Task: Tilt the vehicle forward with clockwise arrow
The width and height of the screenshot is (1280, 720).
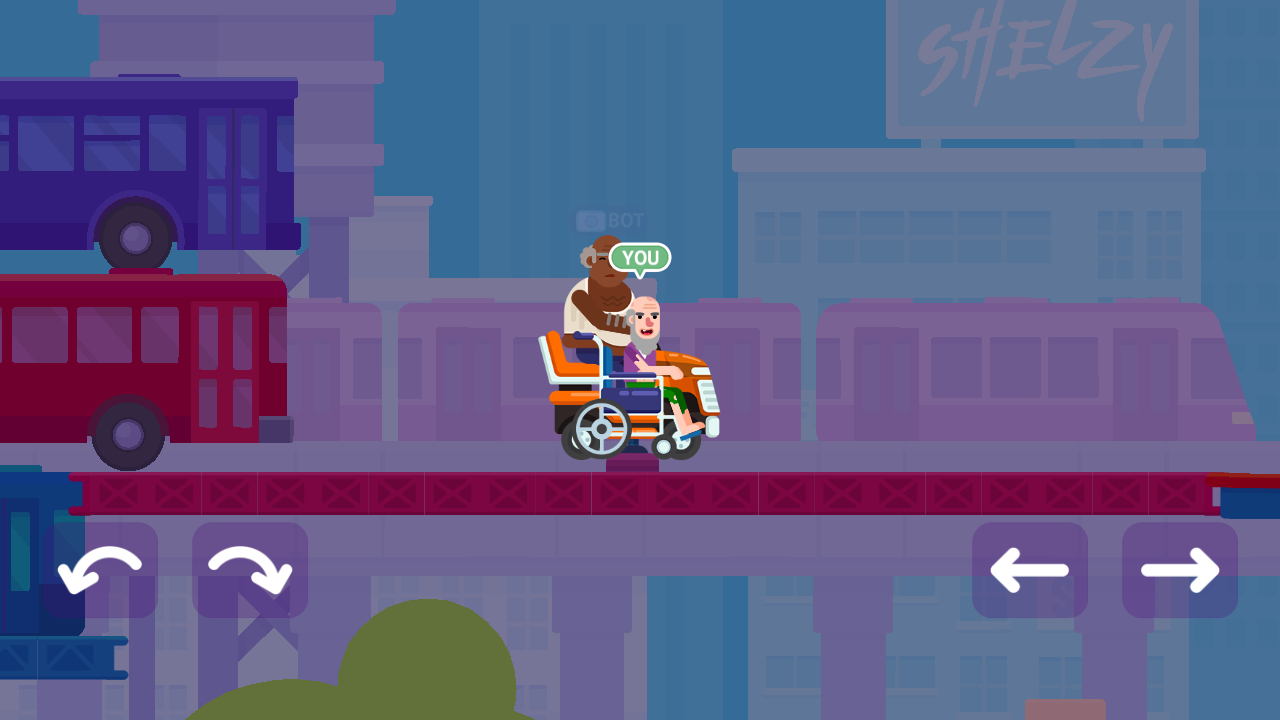Action: [250, 570]
